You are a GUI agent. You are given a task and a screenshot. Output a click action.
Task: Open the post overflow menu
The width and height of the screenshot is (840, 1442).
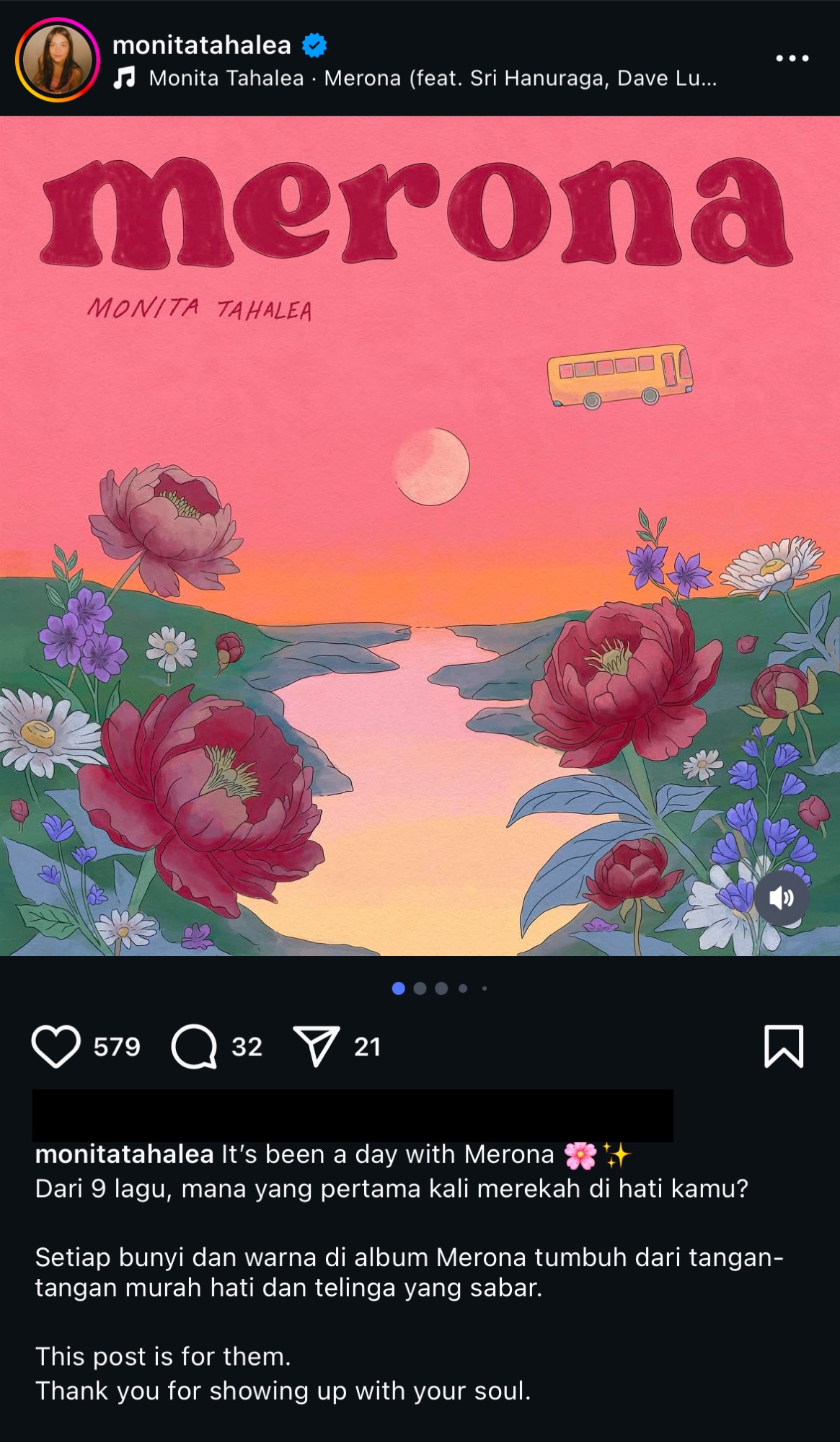click(x=792, y=58)
